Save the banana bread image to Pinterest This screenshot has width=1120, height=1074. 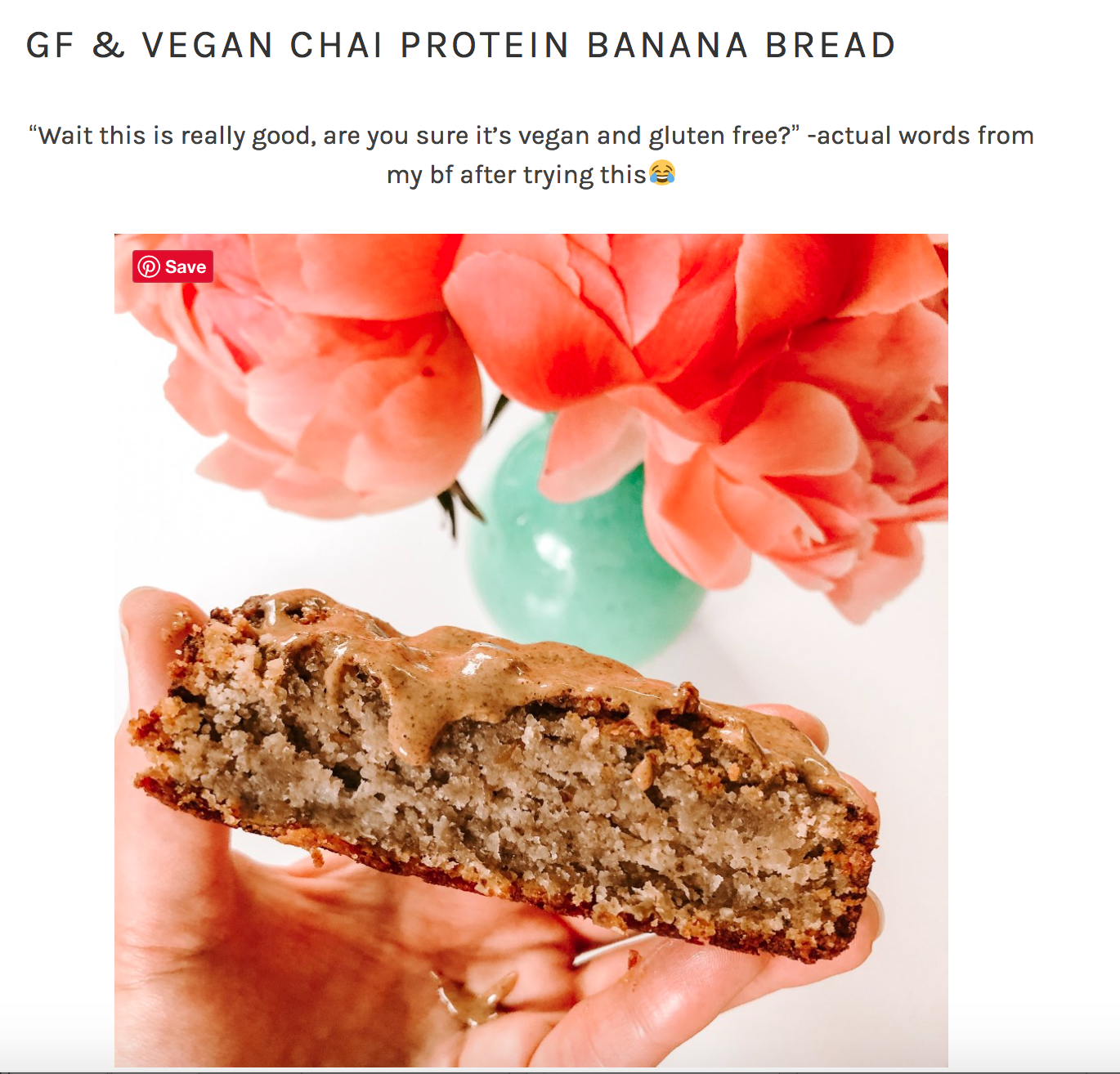pyautogui.click(x=172, y=266)
